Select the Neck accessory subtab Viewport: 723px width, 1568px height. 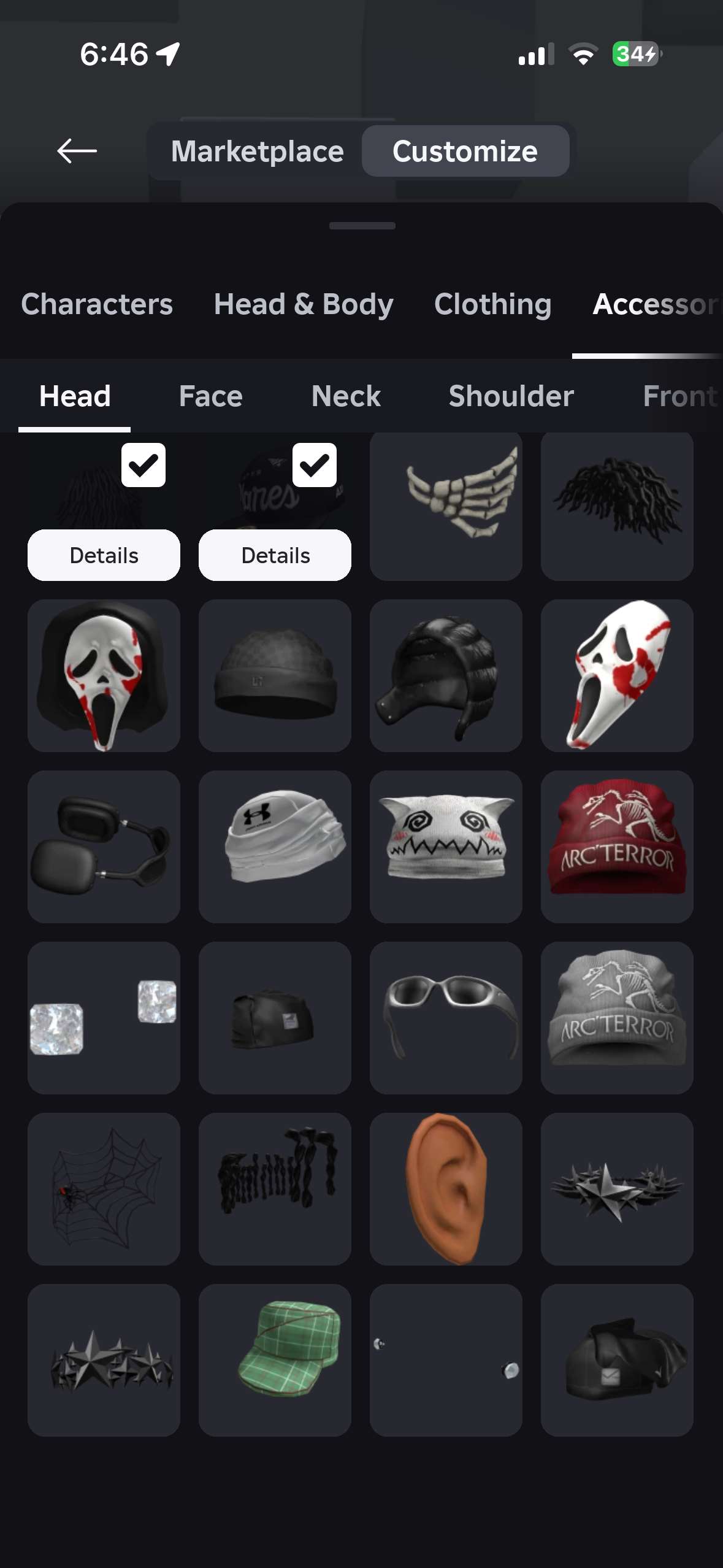tap(346, 396)
